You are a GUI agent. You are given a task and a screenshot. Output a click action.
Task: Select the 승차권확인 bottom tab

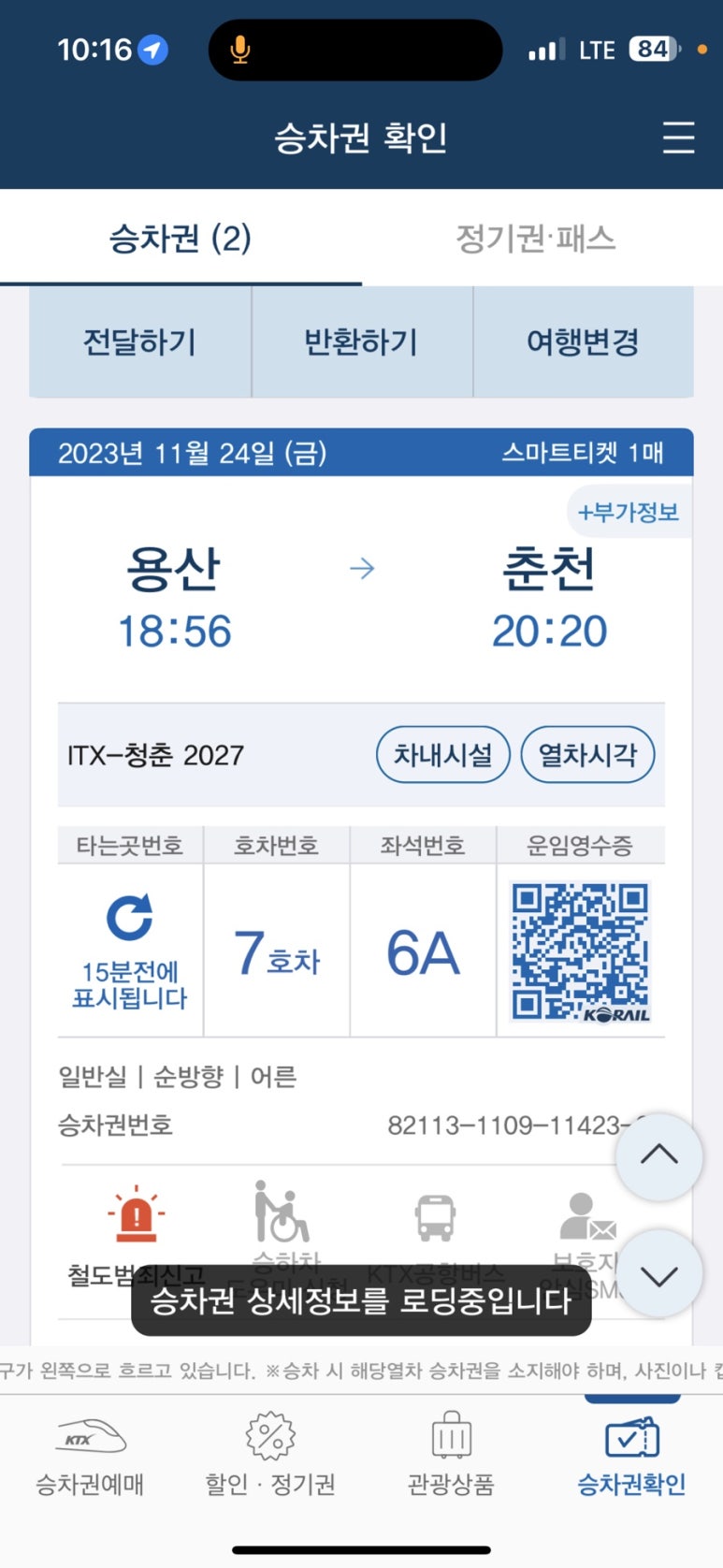pos(631,1453)
